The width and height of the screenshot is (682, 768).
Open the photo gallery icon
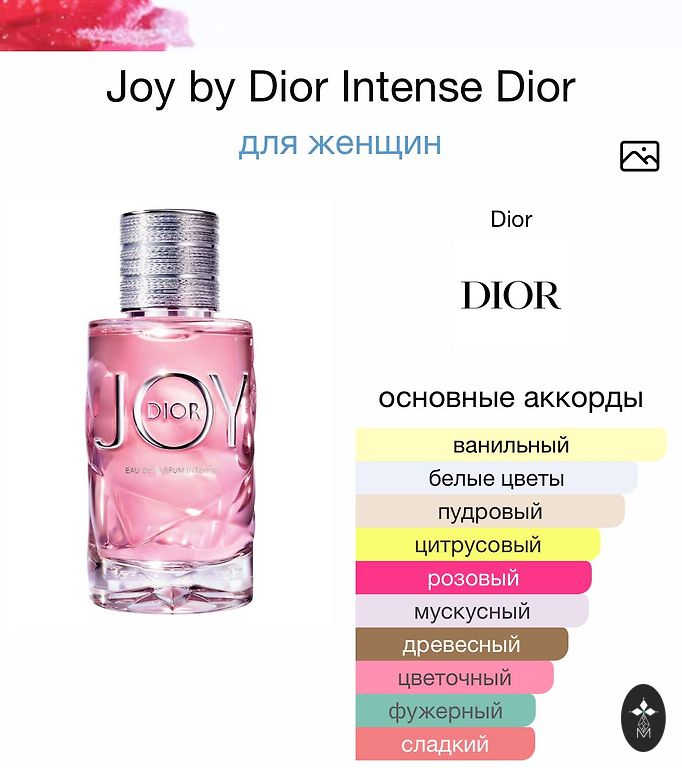click(x=639, y=156)
